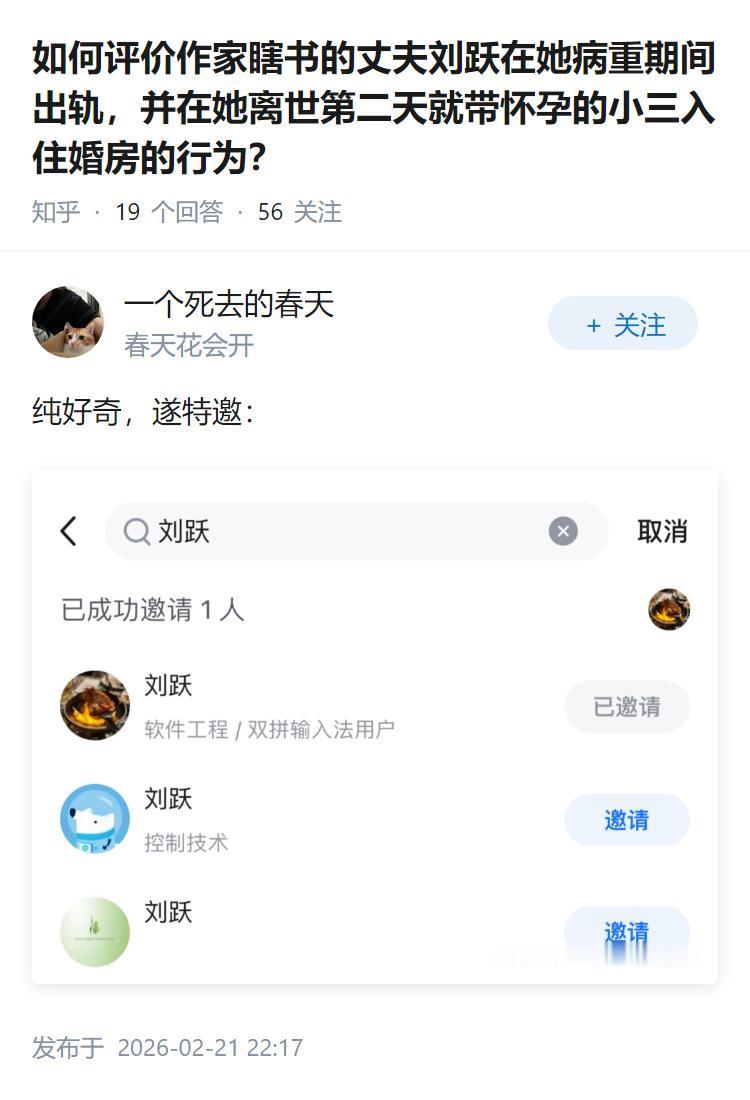
Task: Clear the search field via the x icon
Action: 562,531
